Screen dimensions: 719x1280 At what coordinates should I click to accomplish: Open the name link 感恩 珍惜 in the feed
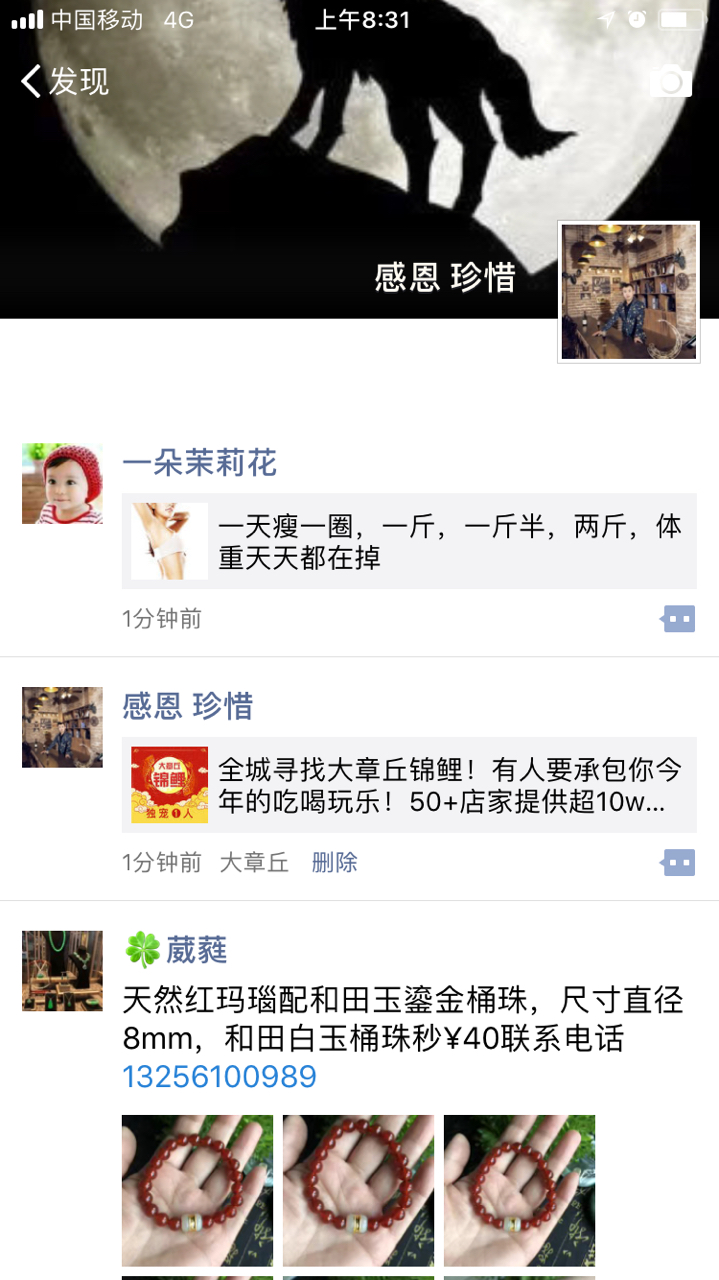tap(187, 706)
